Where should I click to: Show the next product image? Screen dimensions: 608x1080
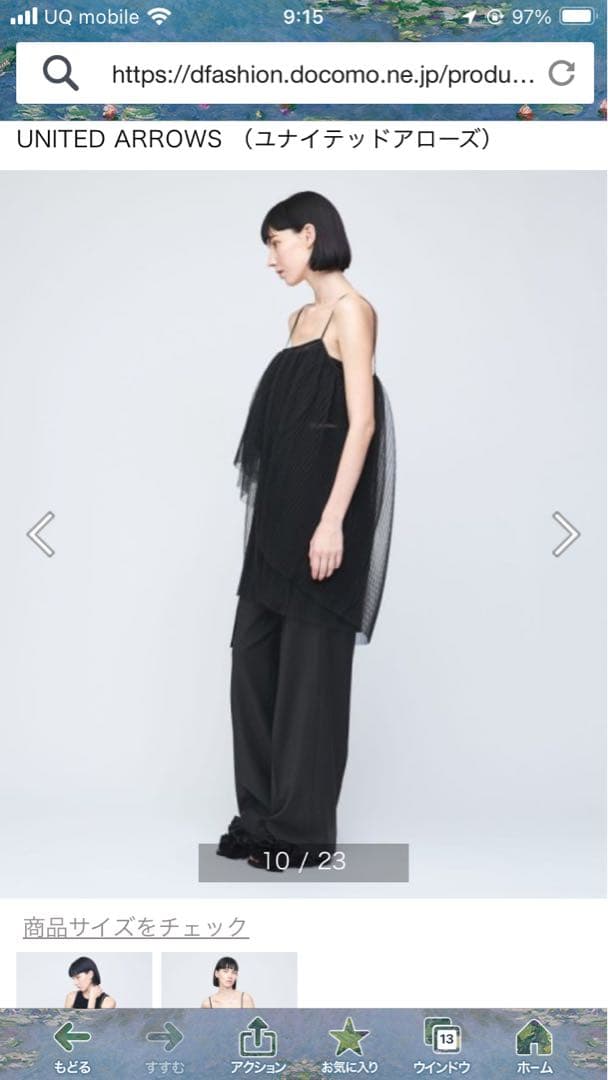(566, 534)
